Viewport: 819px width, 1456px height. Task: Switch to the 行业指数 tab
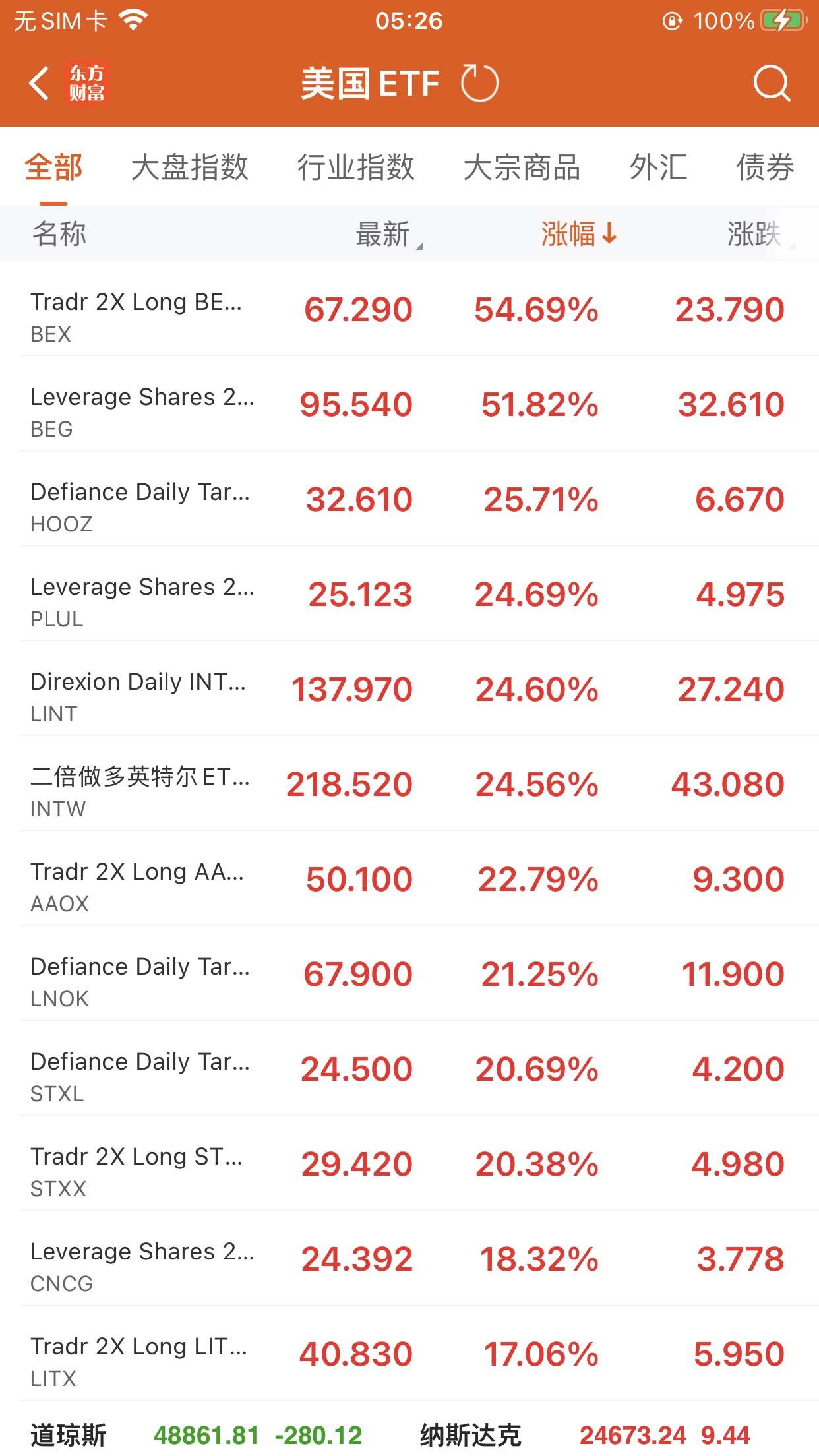click(355, 167)
